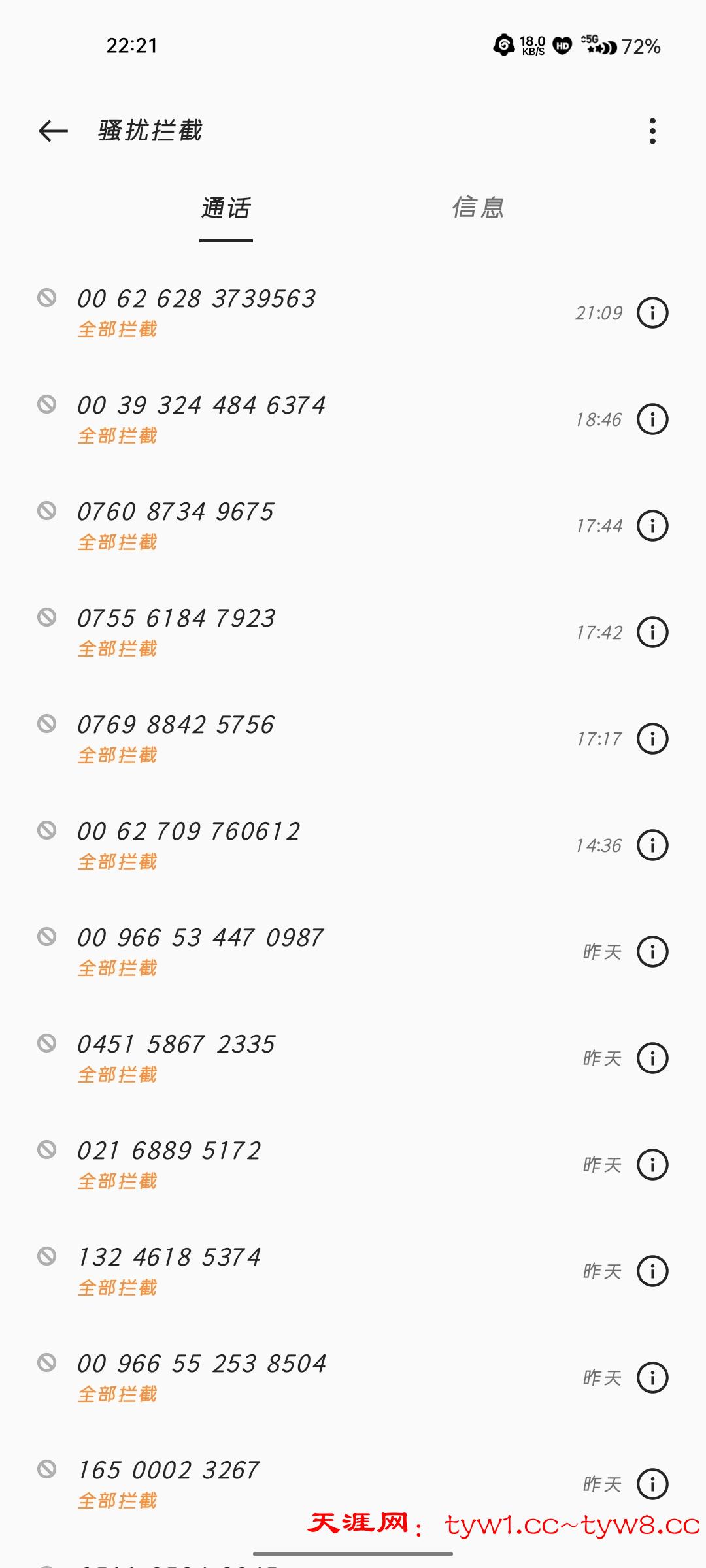Select the 通话 tab
Screen dimensions: 706x1568
click(226, 209)
